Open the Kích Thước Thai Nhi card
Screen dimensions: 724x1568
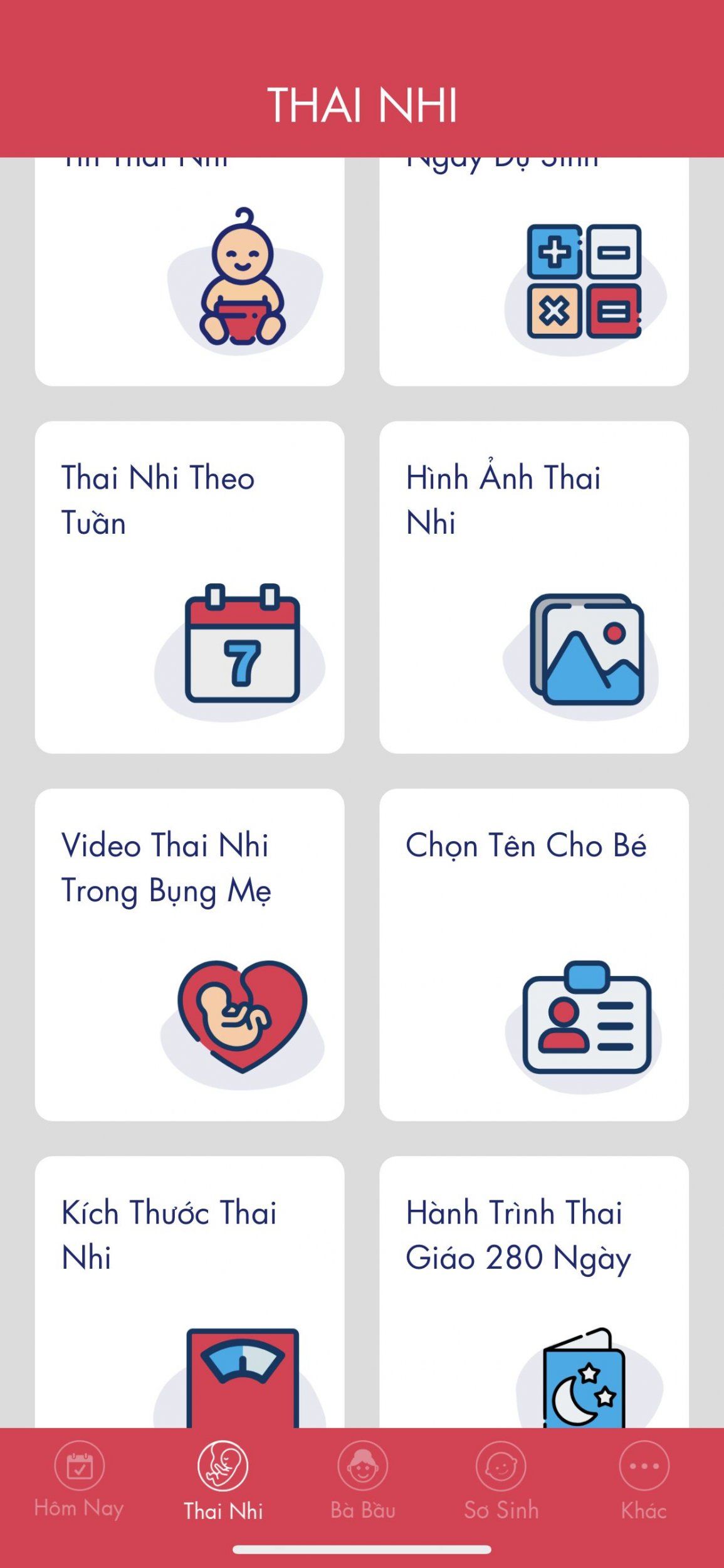189,1292
